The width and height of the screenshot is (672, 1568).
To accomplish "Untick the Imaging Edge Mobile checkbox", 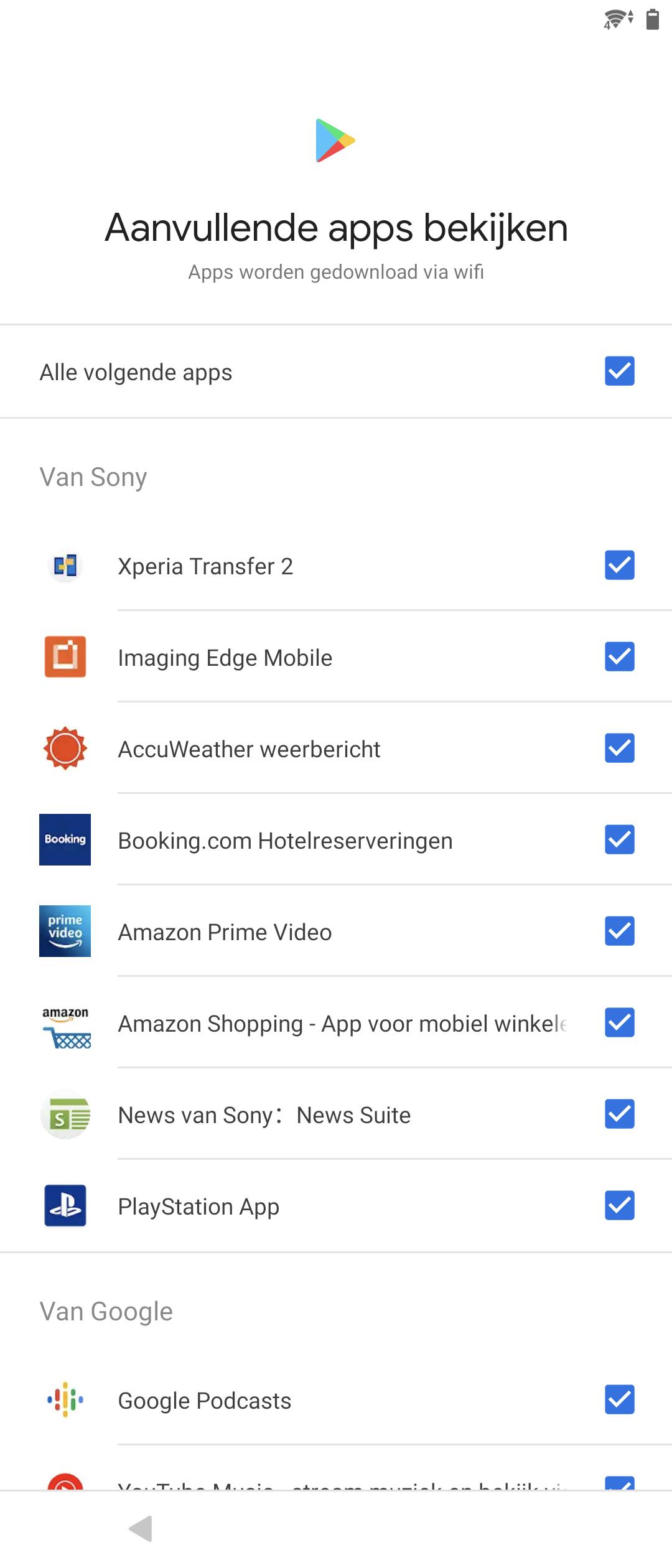I will point(619,656).
